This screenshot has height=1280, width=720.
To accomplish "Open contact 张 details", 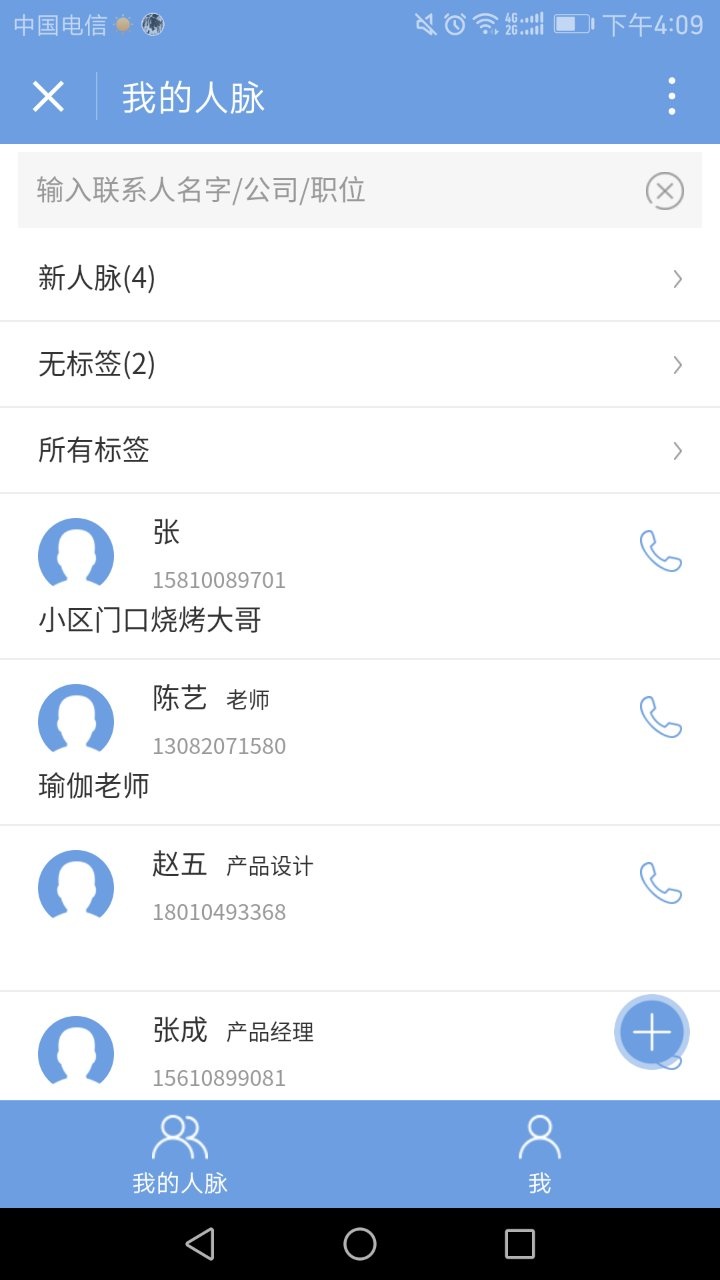I will coord(300,575).
